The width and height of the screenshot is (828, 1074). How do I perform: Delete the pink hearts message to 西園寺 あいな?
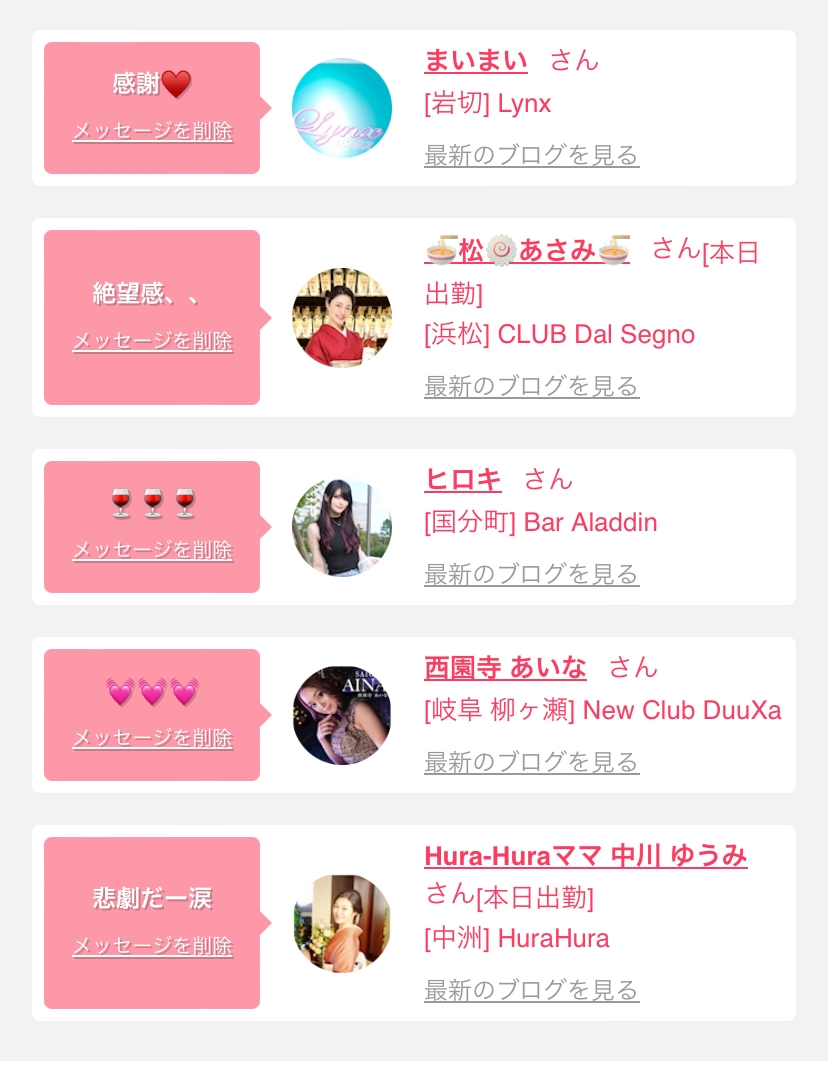(152, 739)
